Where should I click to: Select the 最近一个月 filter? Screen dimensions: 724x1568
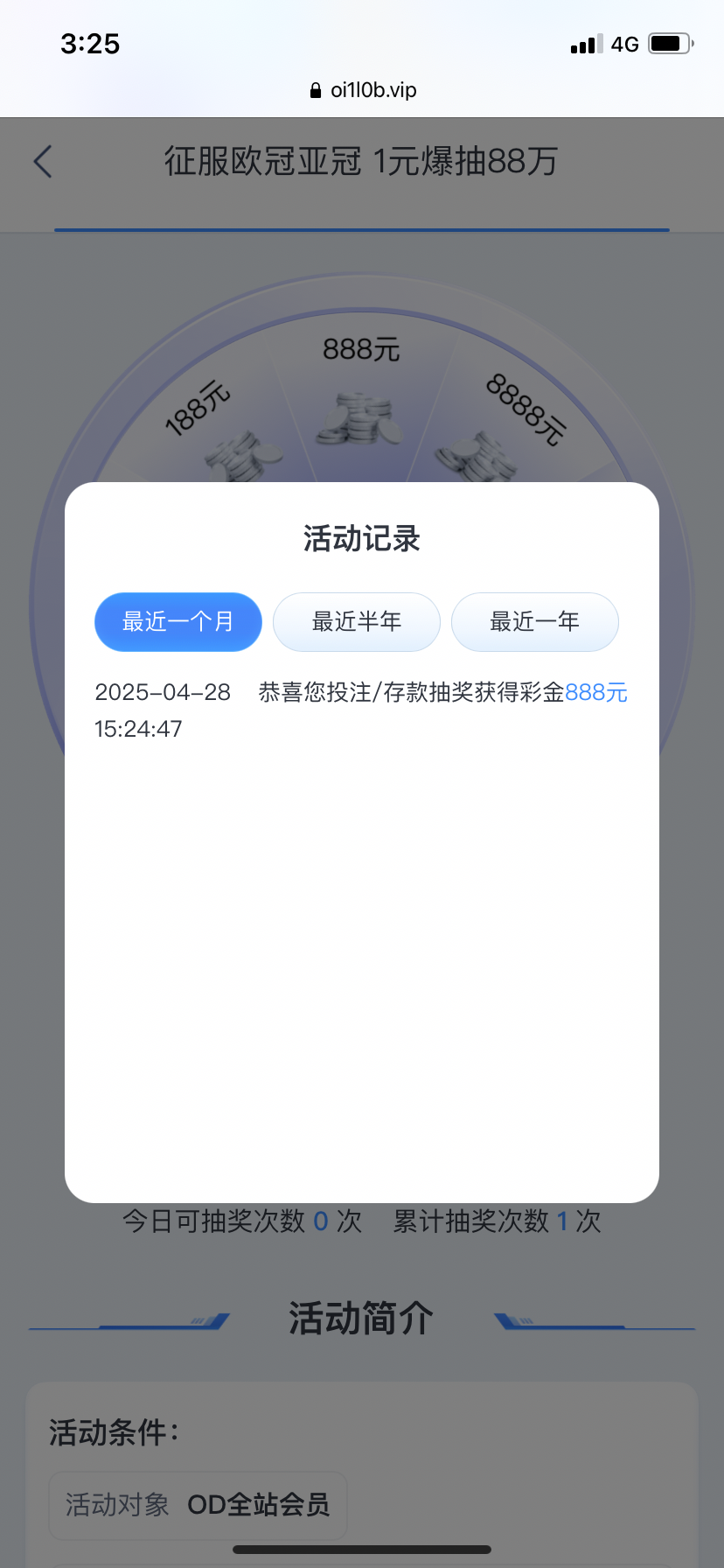(x=178, y=622)
